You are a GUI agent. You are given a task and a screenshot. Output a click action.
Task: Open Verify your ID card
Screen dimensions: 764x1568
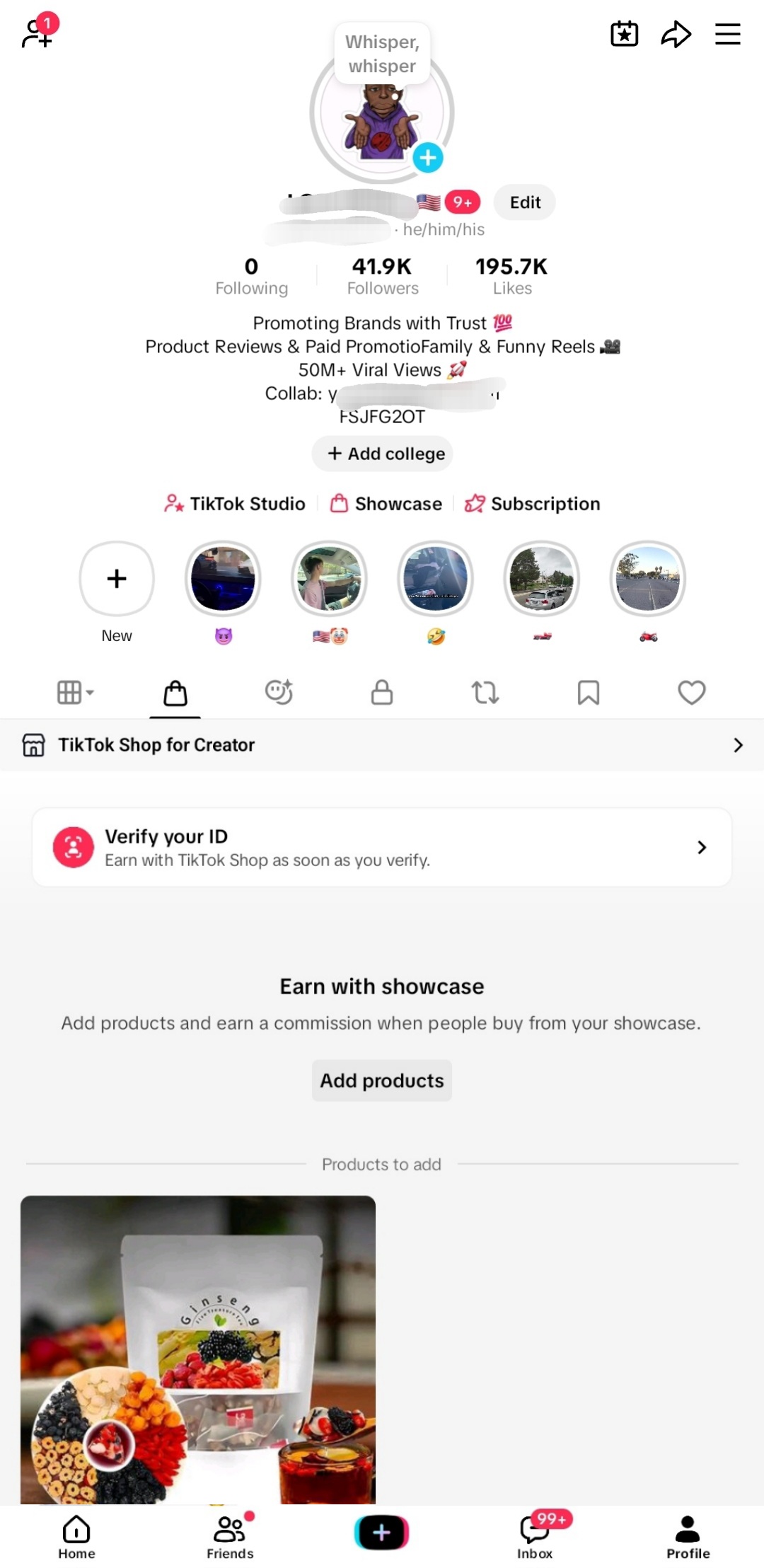[x=382, y=847]
